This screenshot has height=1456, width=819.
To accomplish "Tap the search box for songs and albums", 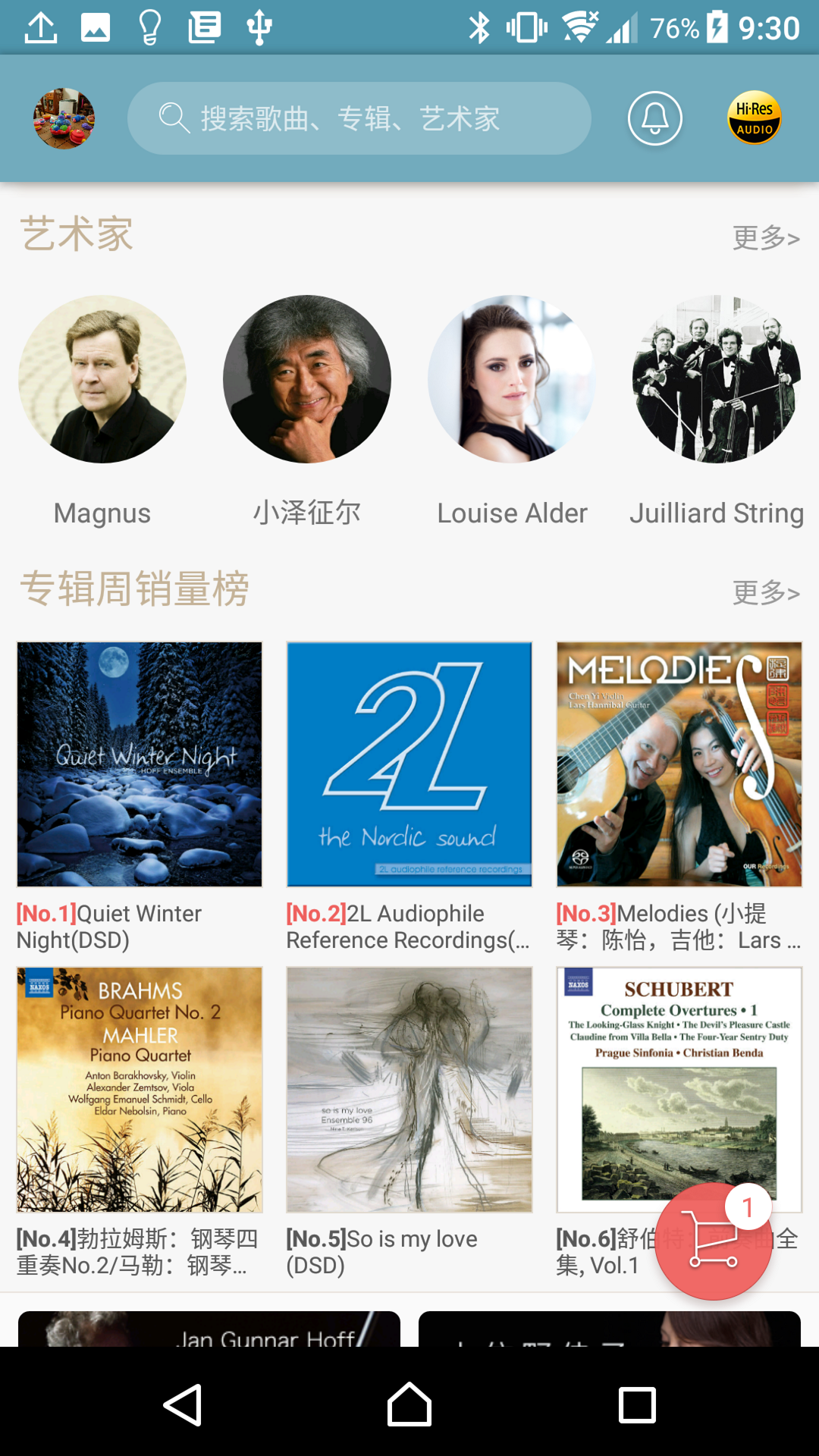I will pyautogui.click(x=359, y=118).
